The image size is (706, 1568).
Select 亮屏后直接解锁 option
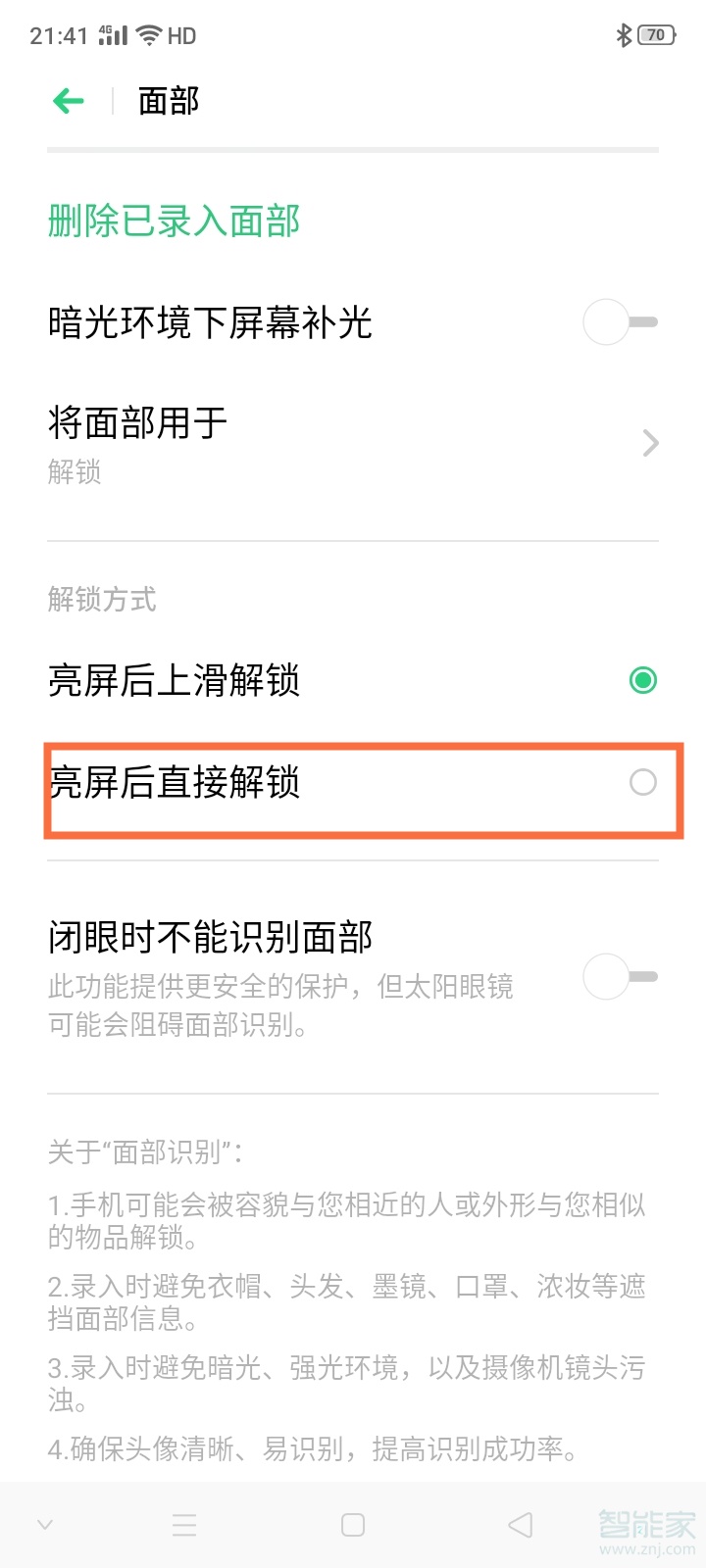[x=642, y=782]
